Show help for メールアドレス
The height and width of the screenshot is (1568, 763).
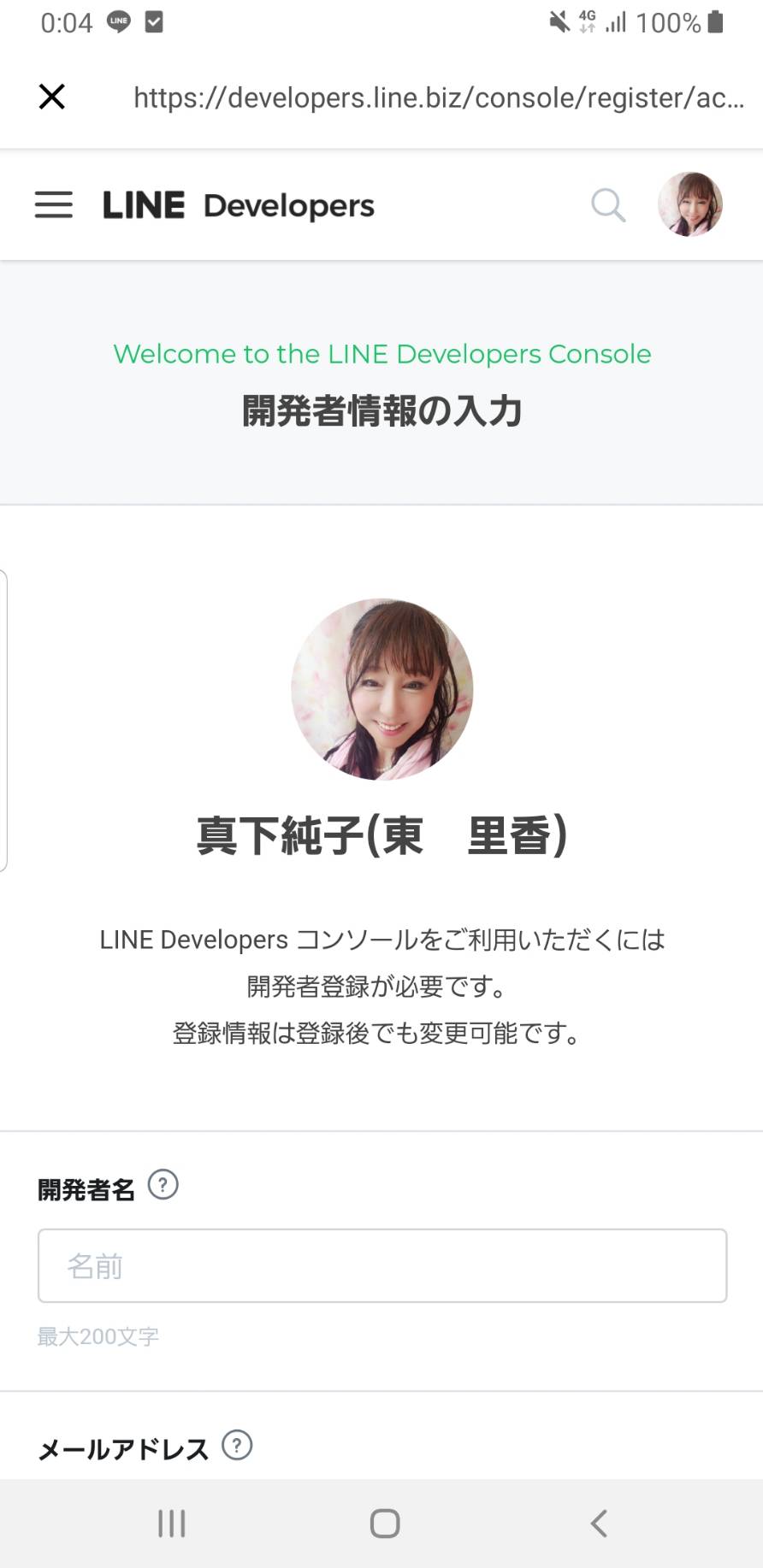tap(237, 1446)
